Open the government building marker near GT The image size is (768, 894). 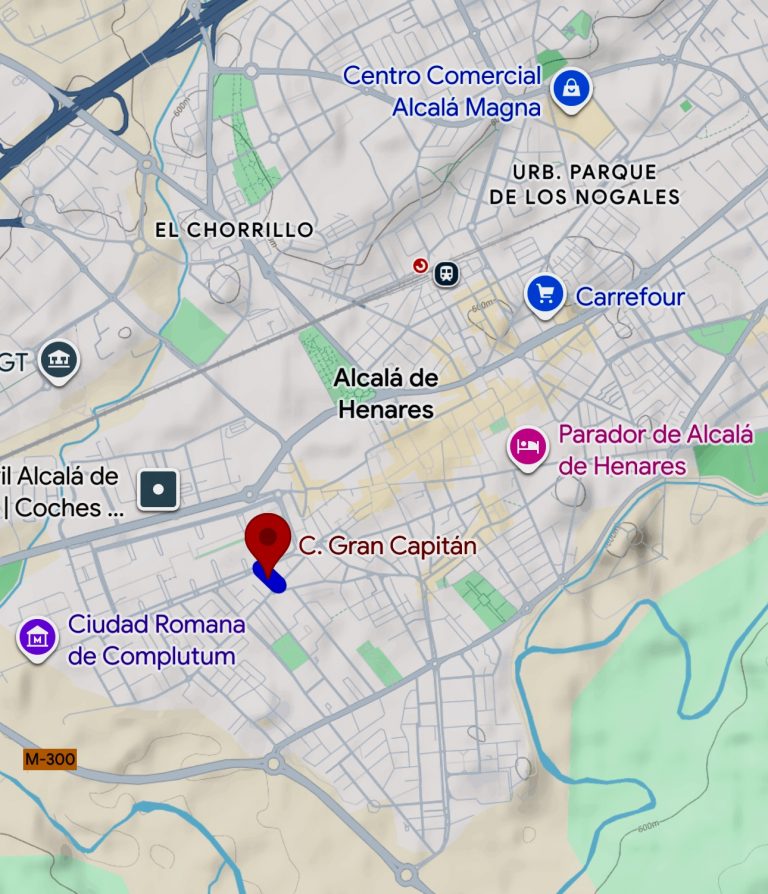(59, 360)
